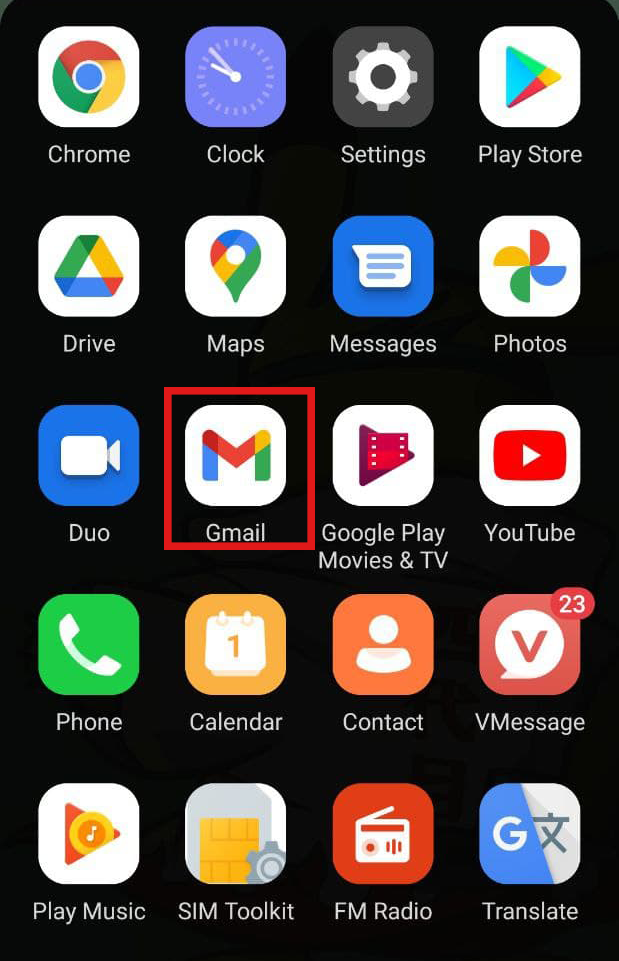Launch the Translate app
619x961 pixels.
(x=530, y=833)
